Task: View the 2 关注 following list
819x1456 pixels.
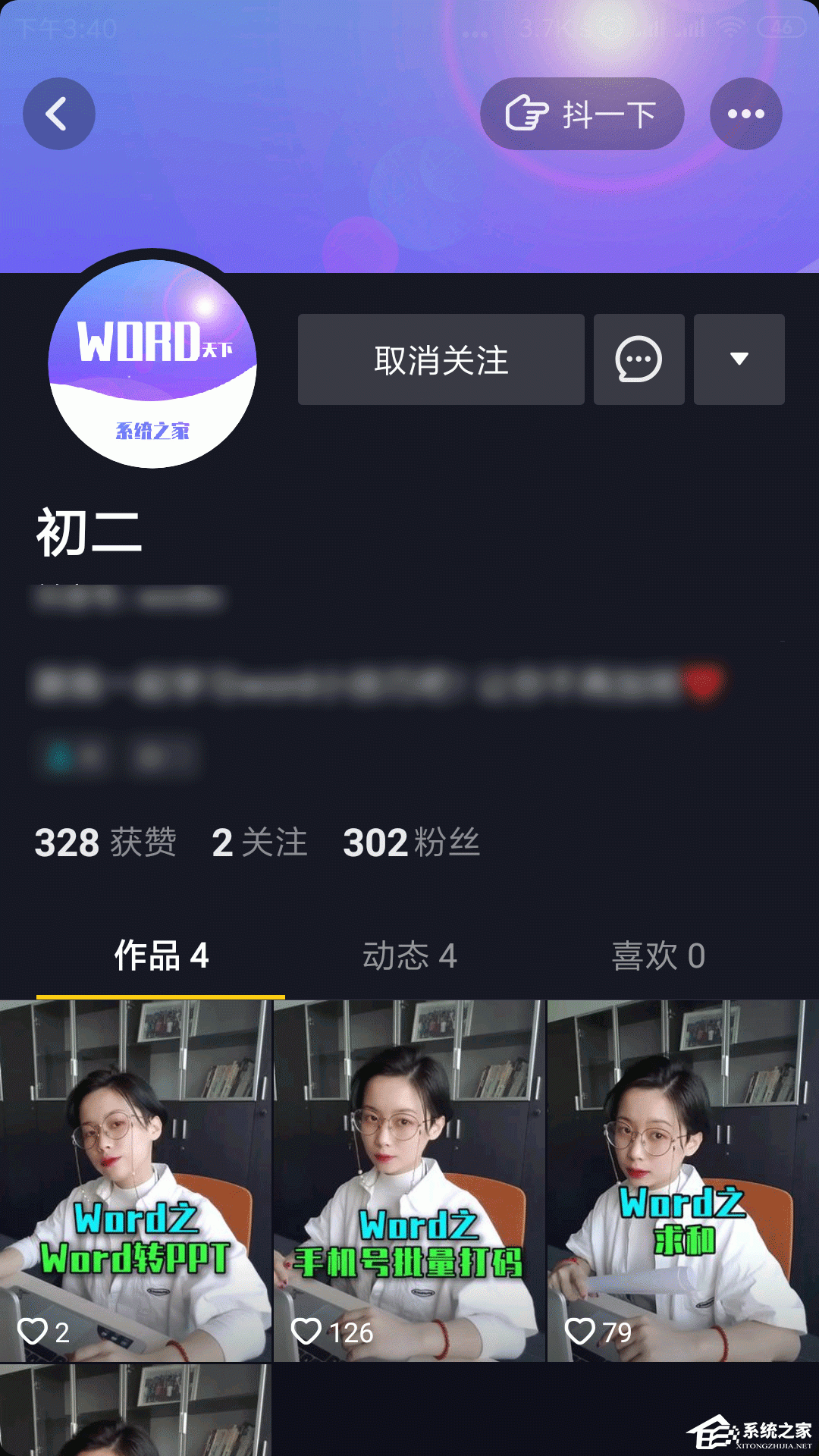Action: click(259, 843)
